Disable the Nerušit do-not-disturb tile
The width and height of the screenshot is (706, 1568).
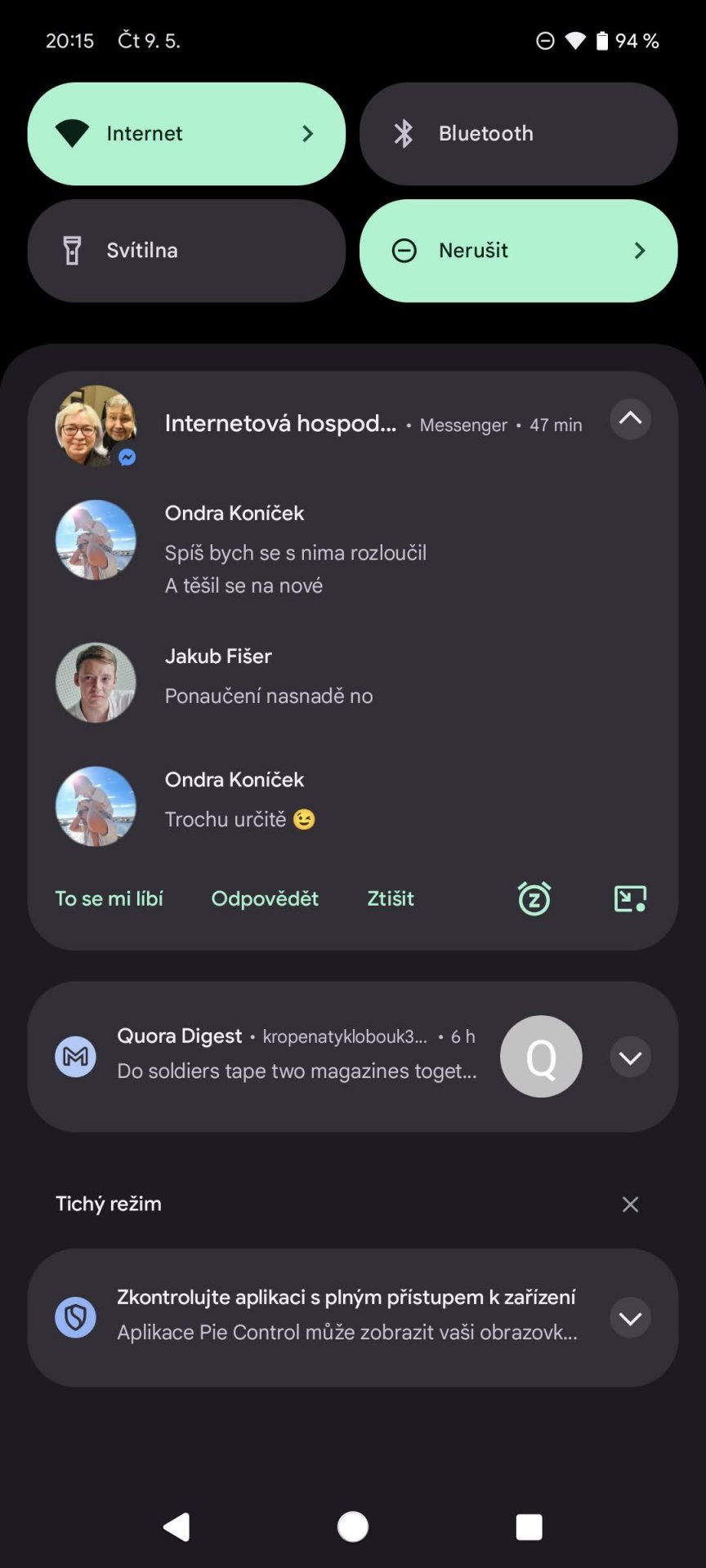pyautogui.click(x=518, y=251)
